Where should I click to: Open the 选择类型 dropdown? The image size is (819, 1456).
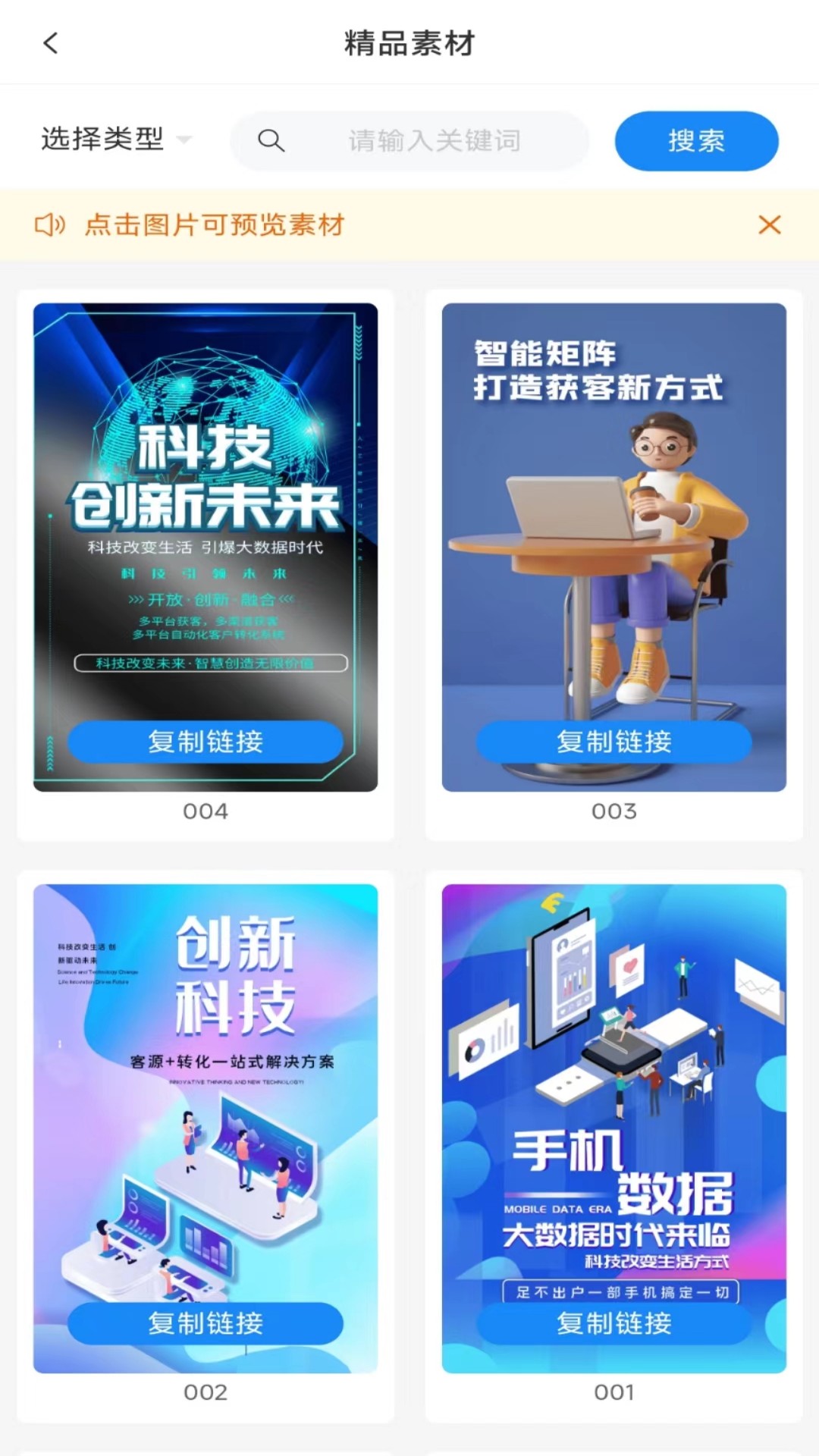[115, 140]
